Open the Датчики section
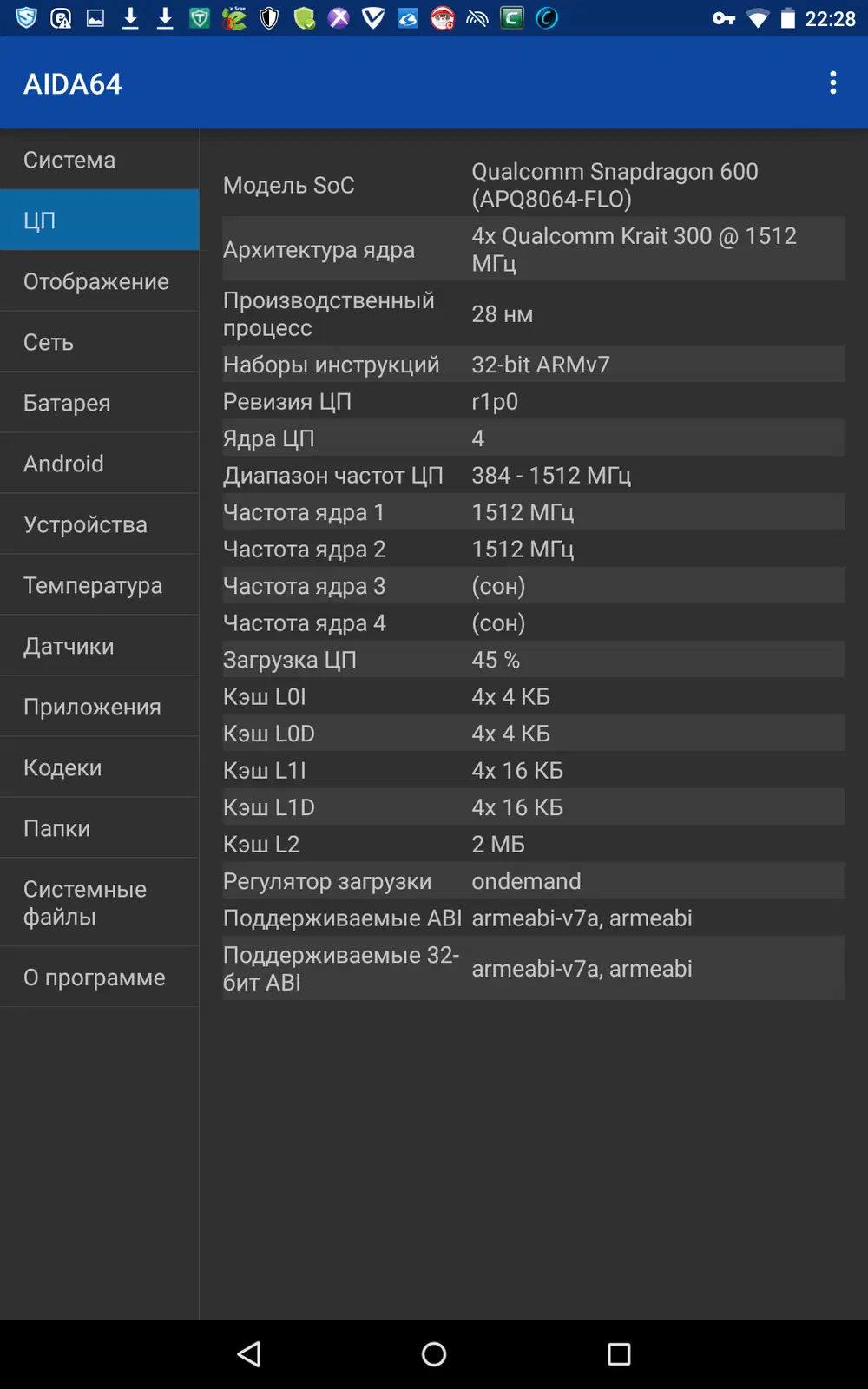The height and width of the screenshot is (1389, 868). point(99,646)
